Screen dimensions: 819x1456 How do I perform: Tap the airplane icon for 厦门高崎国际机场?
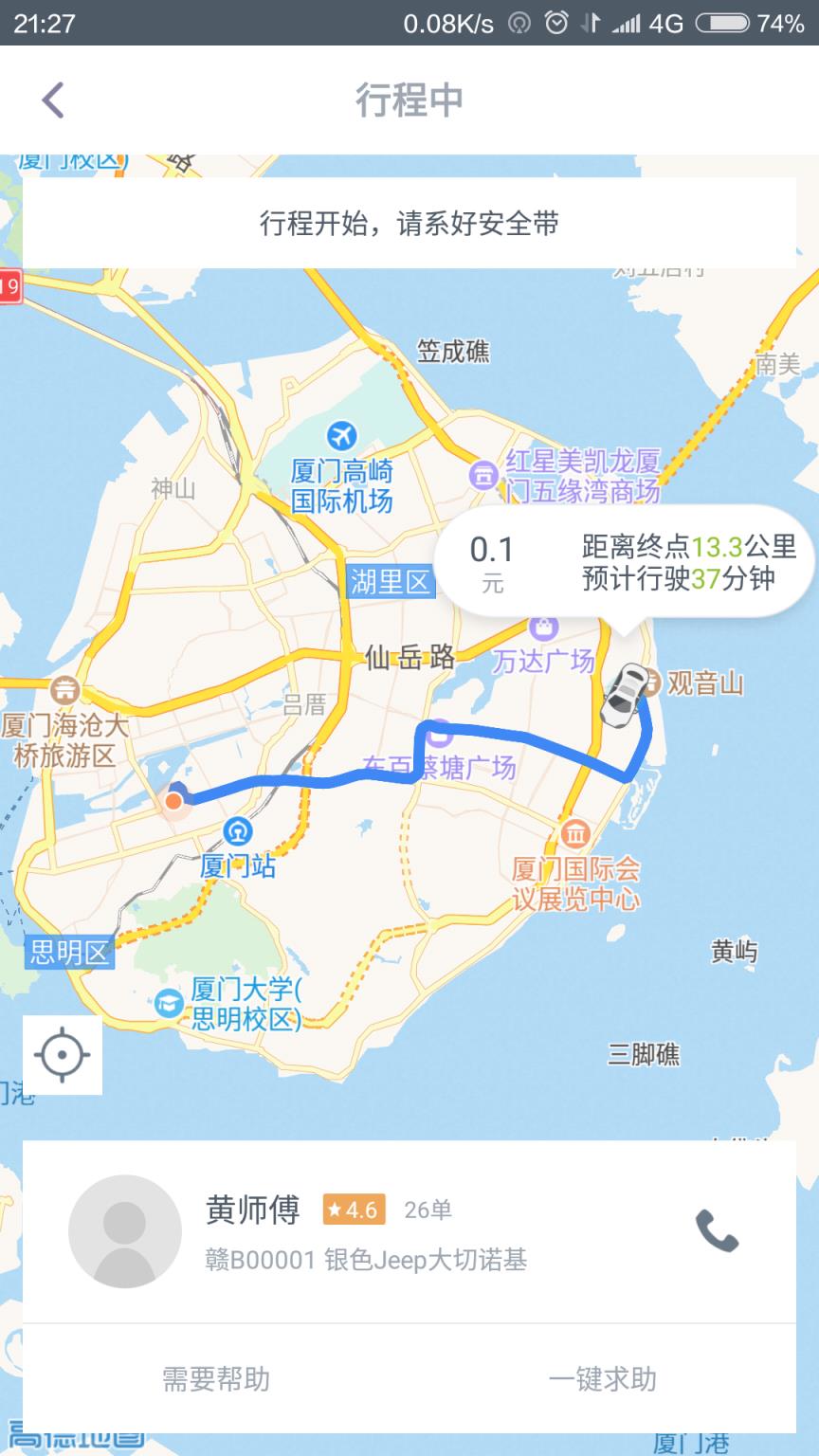342,434
